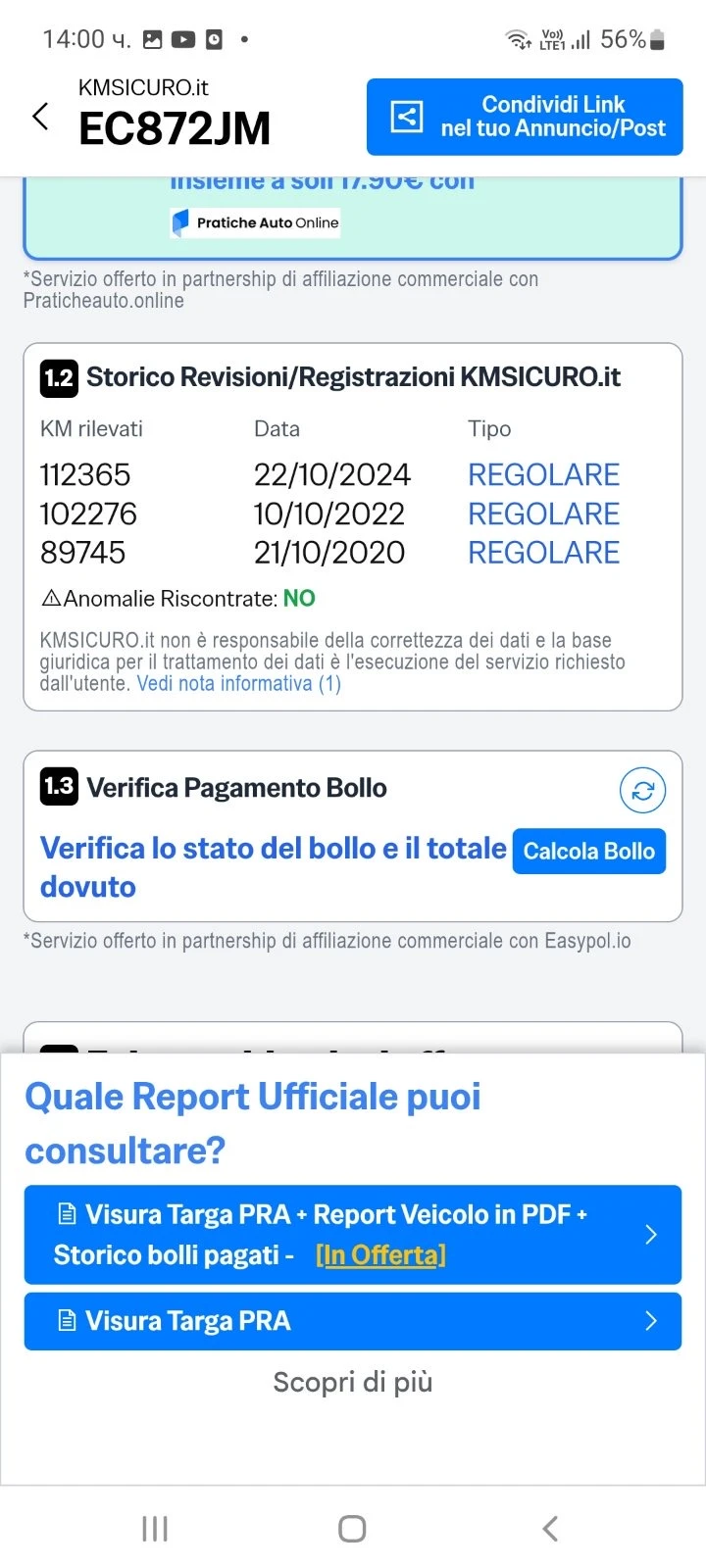Open Visura Targa PRA + Report Veicolo offer
706x1568 pixels.
tap(352, 1234)
